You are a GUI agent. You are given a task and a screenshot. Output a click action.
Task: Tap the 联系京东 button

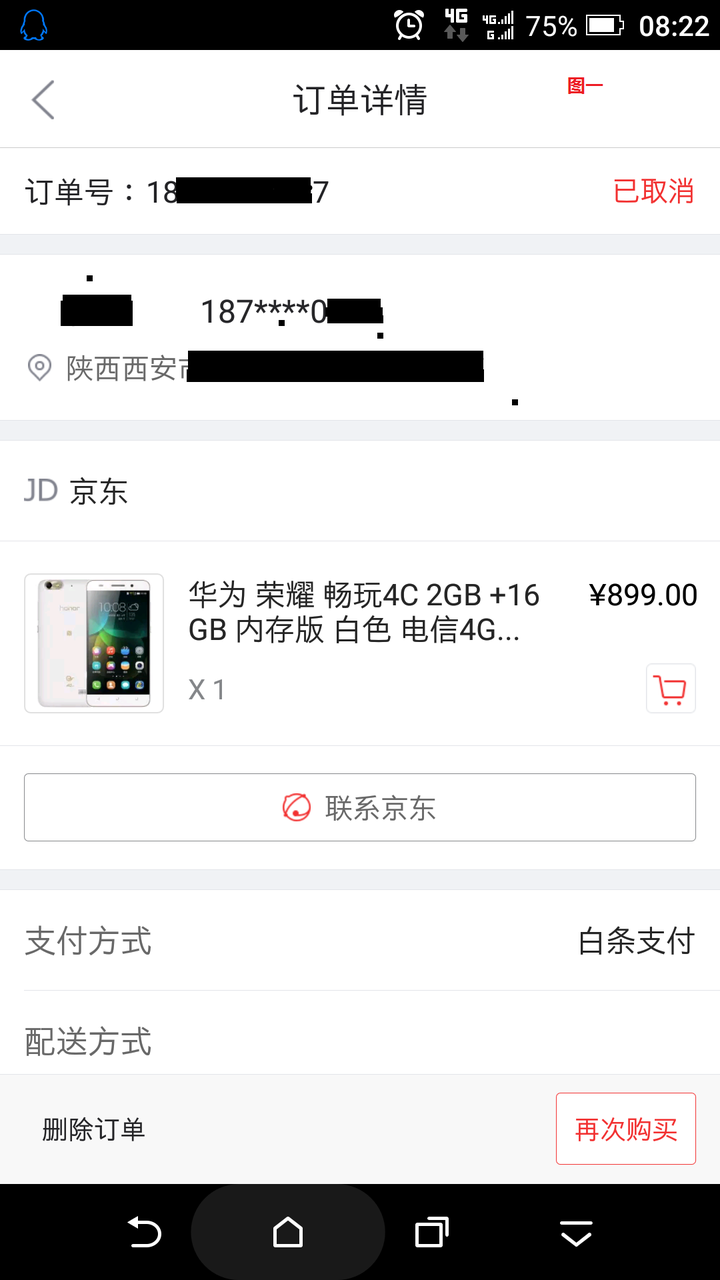click(360, 808)
